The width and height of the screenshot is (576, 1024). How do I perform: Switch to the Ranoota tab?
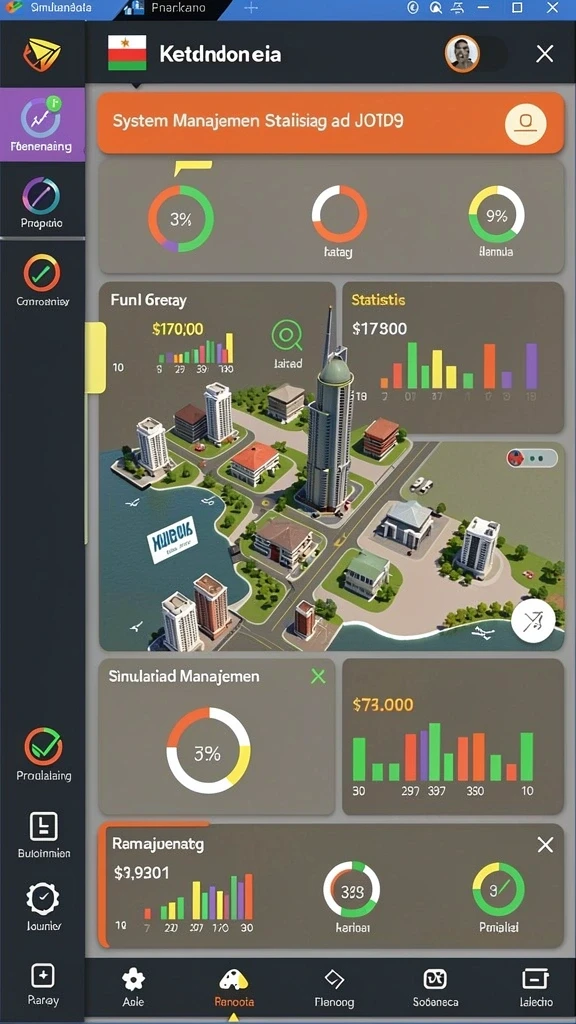coord(234,987)
